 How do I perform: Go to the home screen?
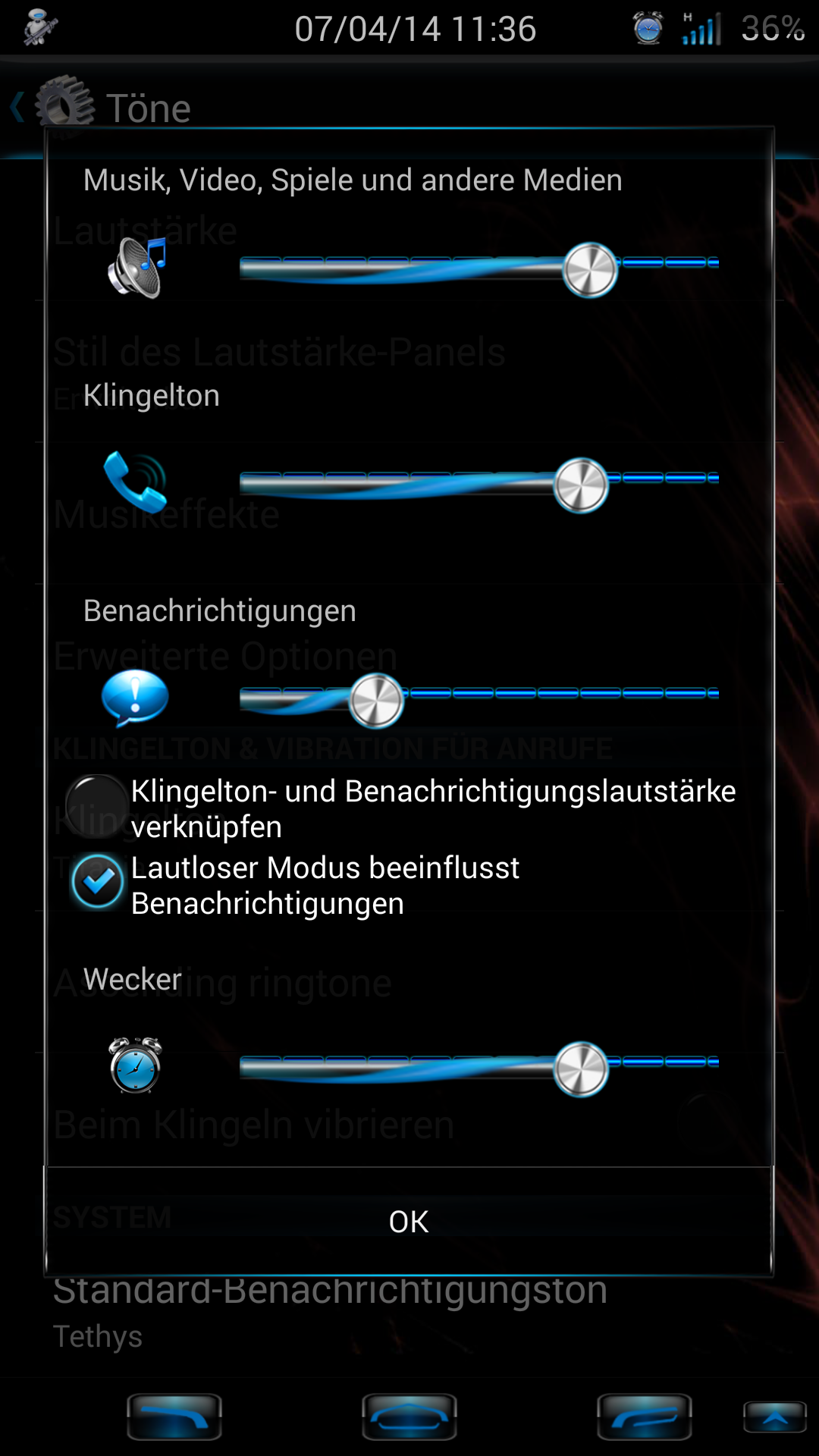click(409, 1417)
